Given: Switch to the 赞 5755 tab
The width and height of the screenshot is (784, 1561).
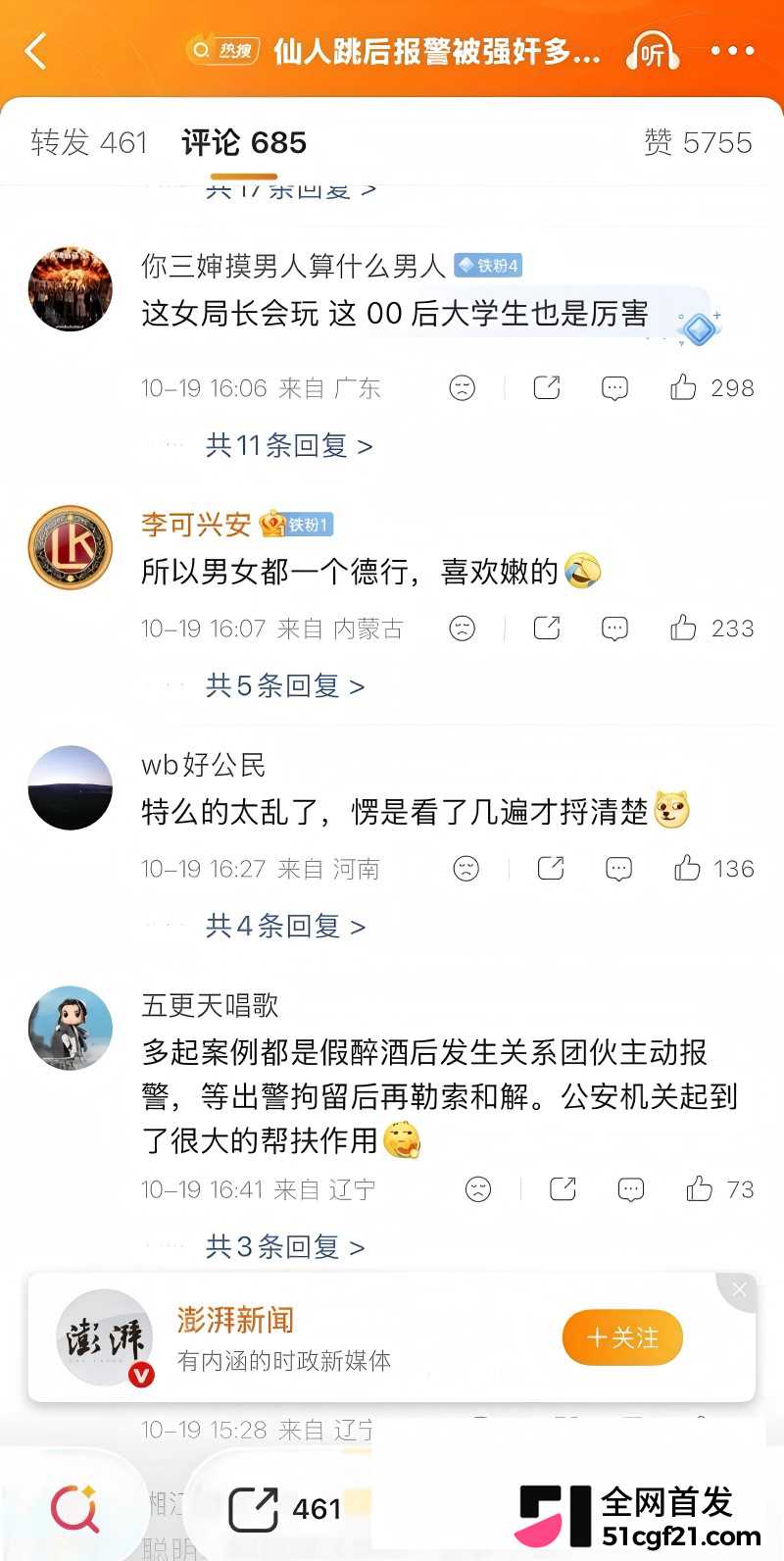Looking at the screenshot, I should [698, 143].
